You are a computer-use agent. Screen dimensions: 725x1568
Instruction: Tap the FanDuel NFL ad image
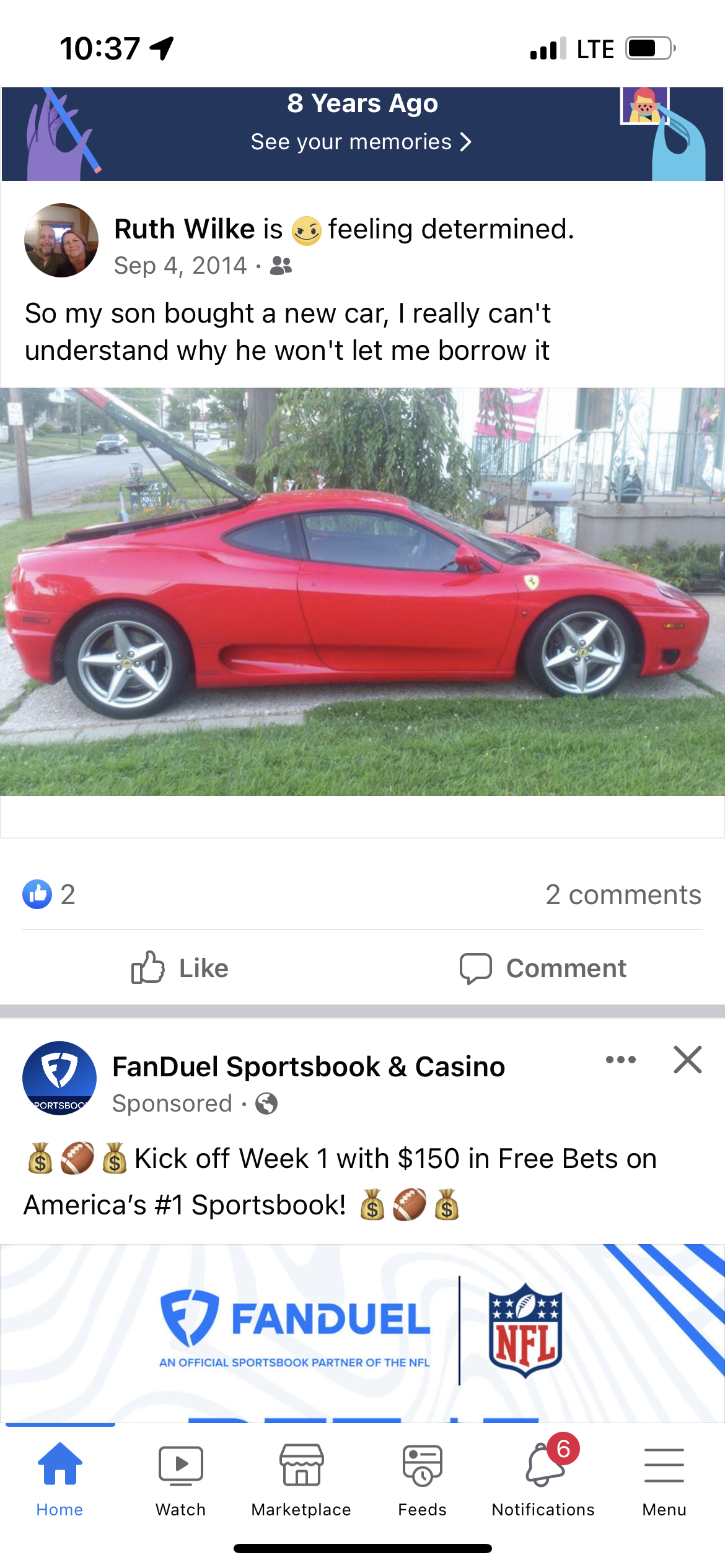(362, 1333)
